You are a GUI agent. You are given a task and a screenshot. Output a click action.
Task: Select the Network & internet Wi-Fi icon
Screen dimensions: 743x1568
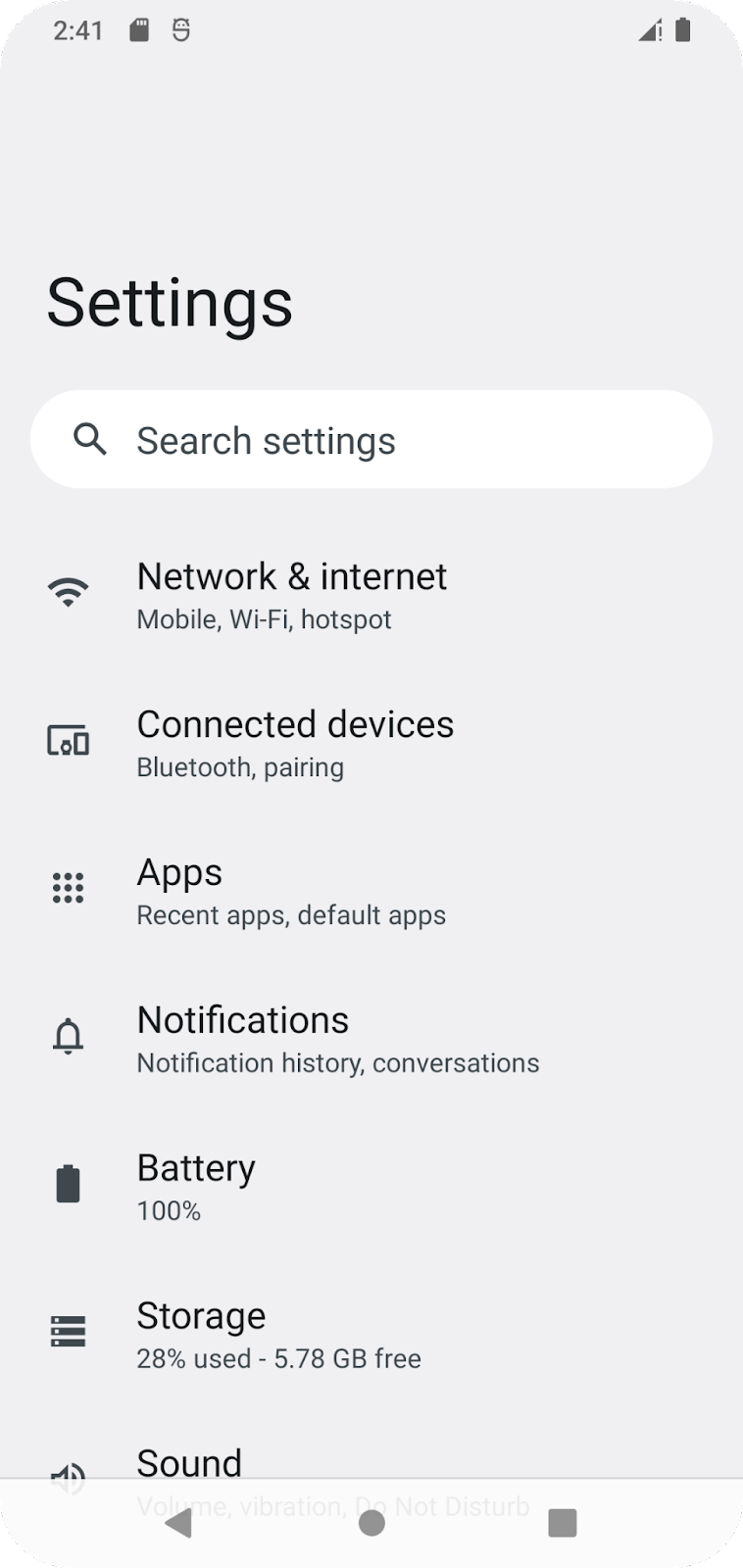coord(68,591)
